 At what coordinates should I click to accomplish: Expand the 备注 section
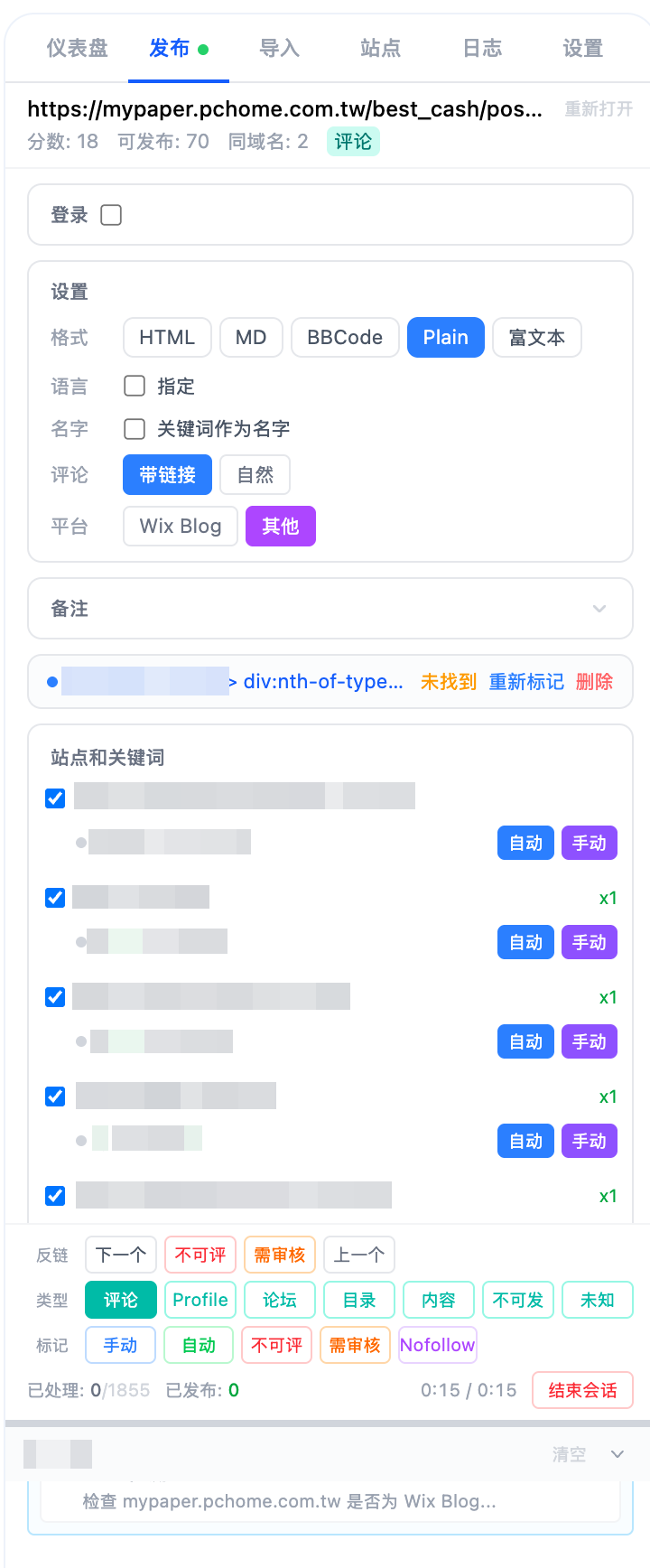[x=599, y=609]
